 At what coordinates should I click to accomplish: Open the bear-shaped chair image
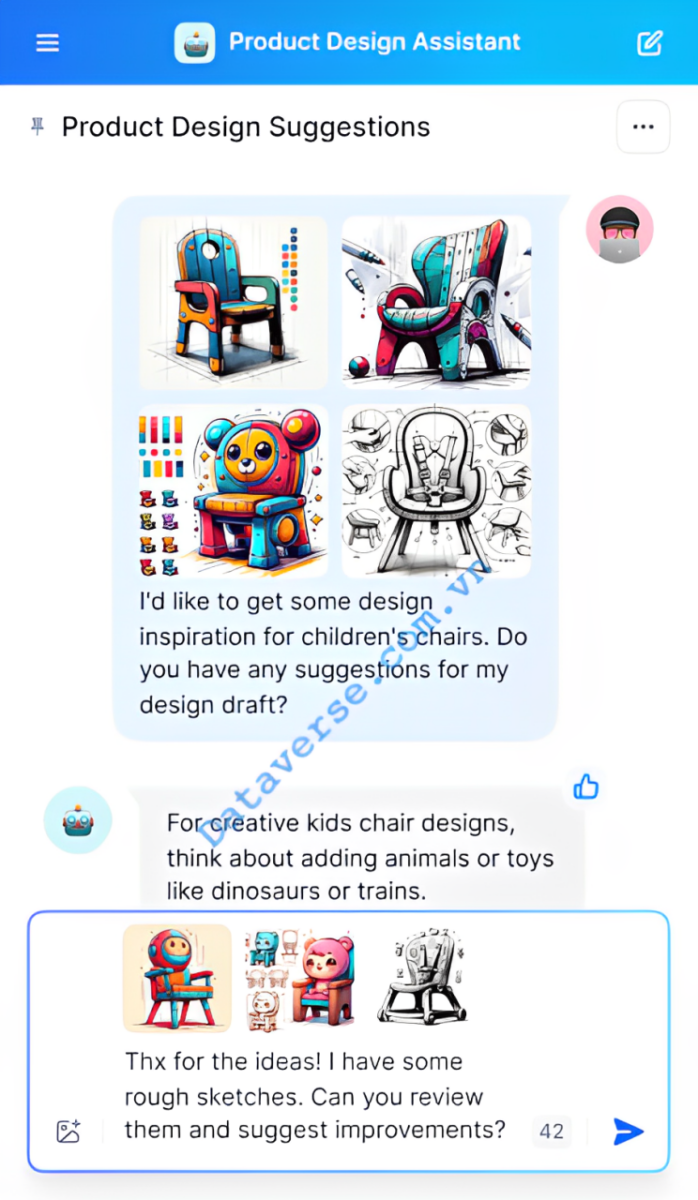tap(233, 491)
